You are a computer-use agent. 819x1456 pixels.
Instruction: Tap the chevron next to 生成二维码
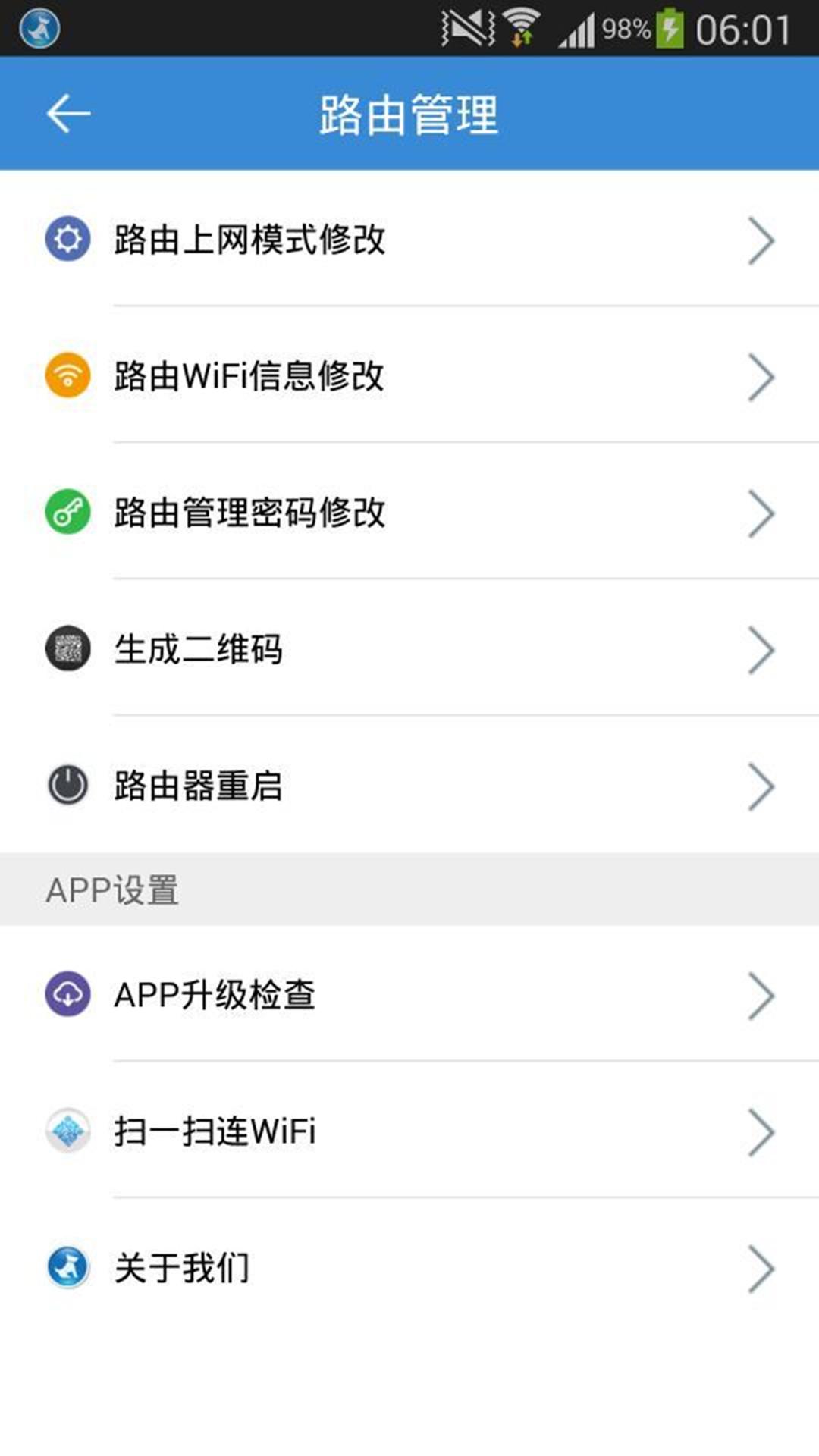click(761, 648)
